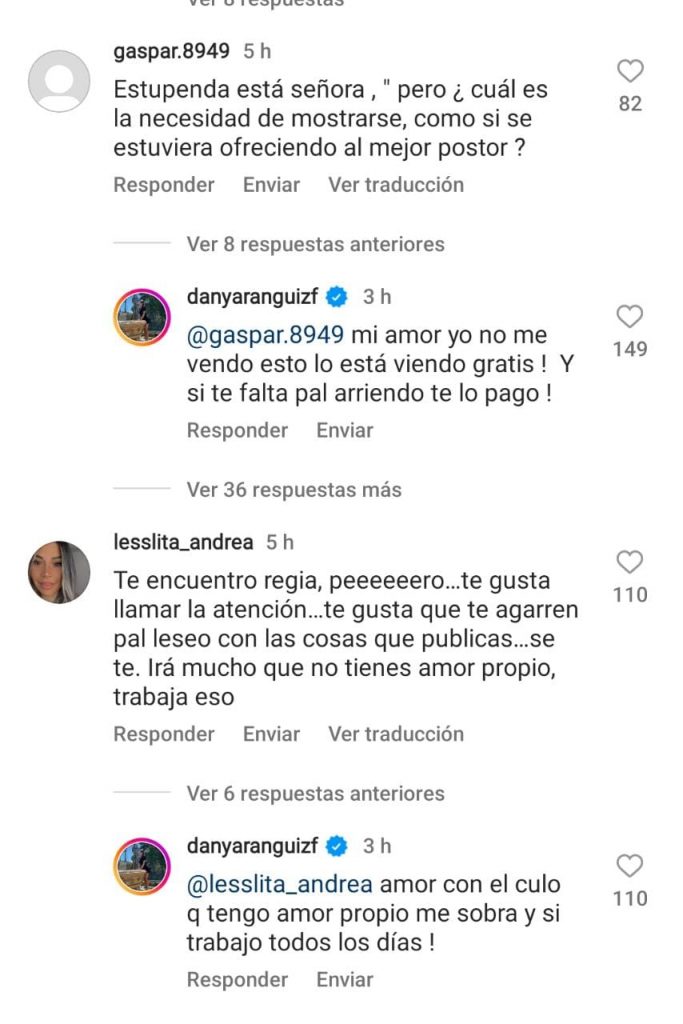Like danyaranguizf's reply mentioning @gaspar.8949
The image size is (683, 1024).
pos(630,318)
